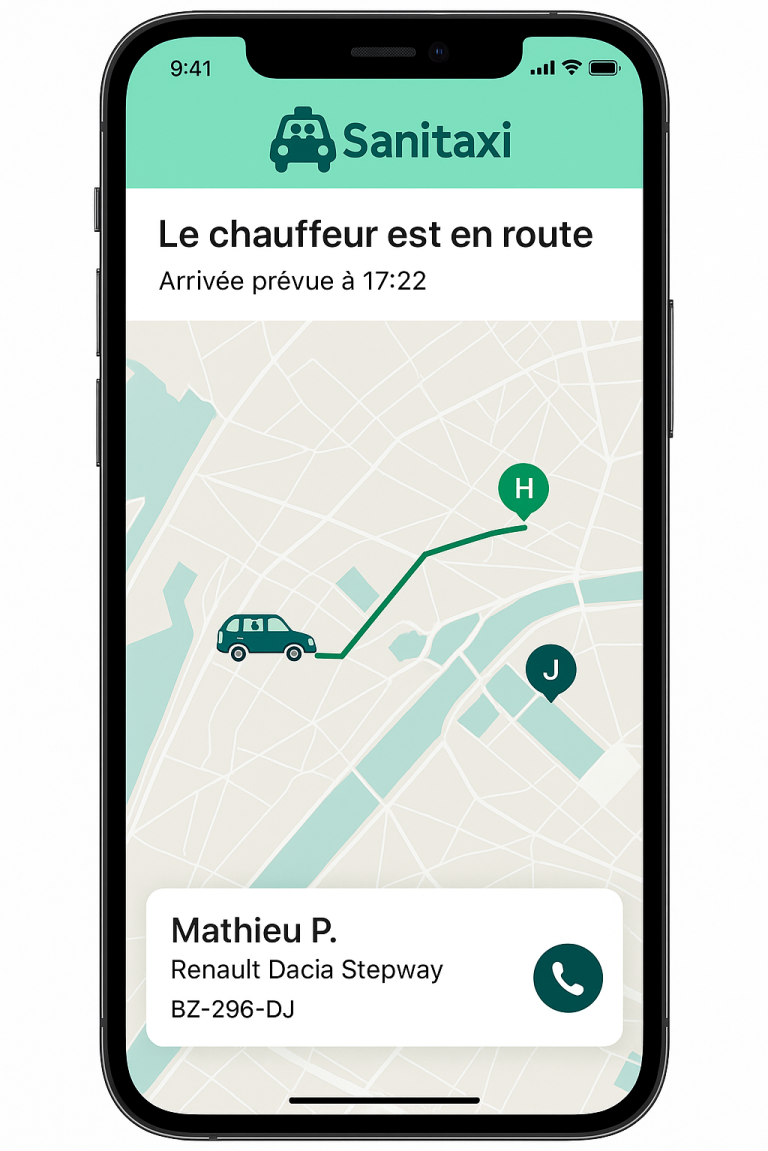Tap the hospital H marker on the map
Image resolution: width=768 pixels, height=1151 pixels.
tap(523, 489)
